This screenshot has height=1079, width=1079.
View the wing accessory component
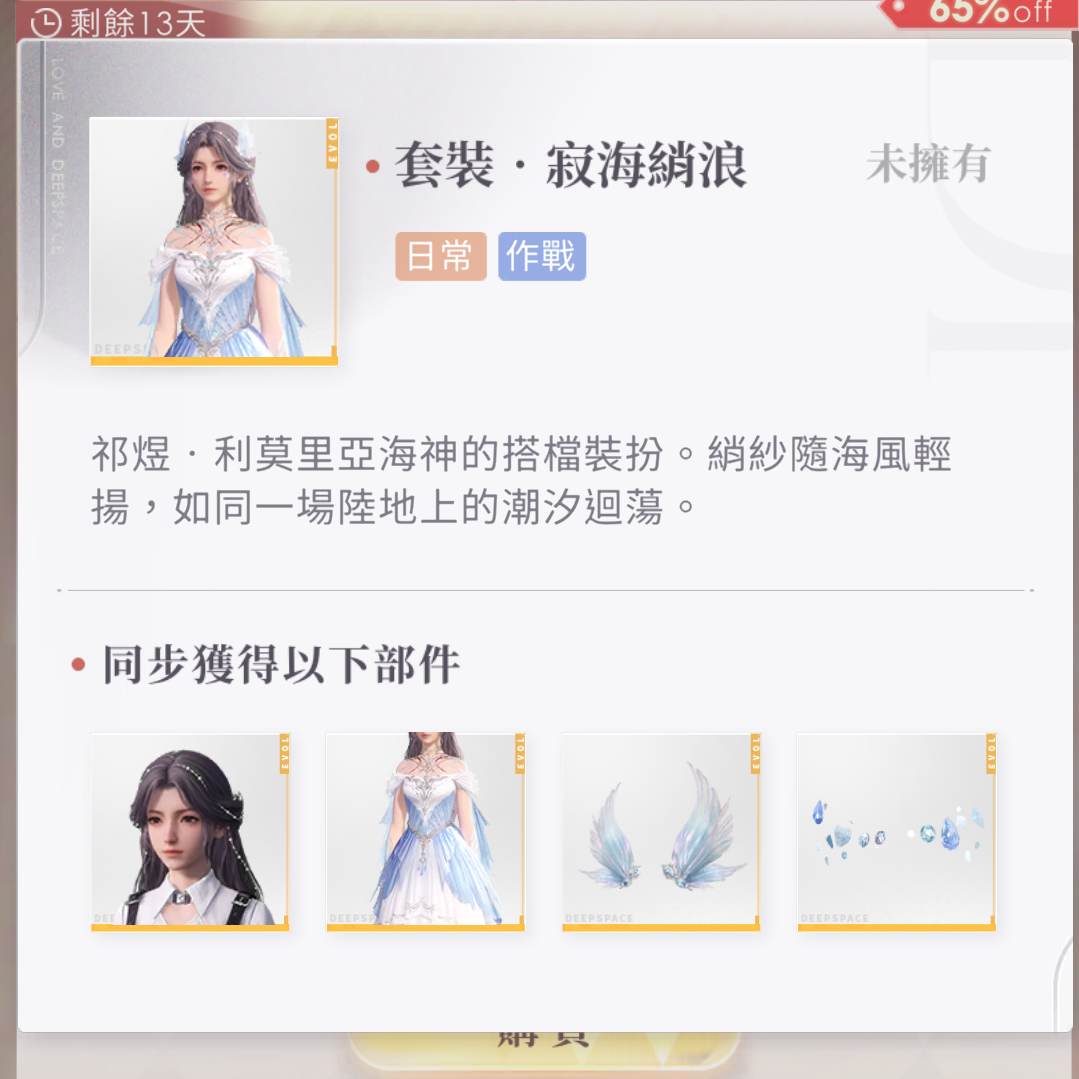(661, 831)
